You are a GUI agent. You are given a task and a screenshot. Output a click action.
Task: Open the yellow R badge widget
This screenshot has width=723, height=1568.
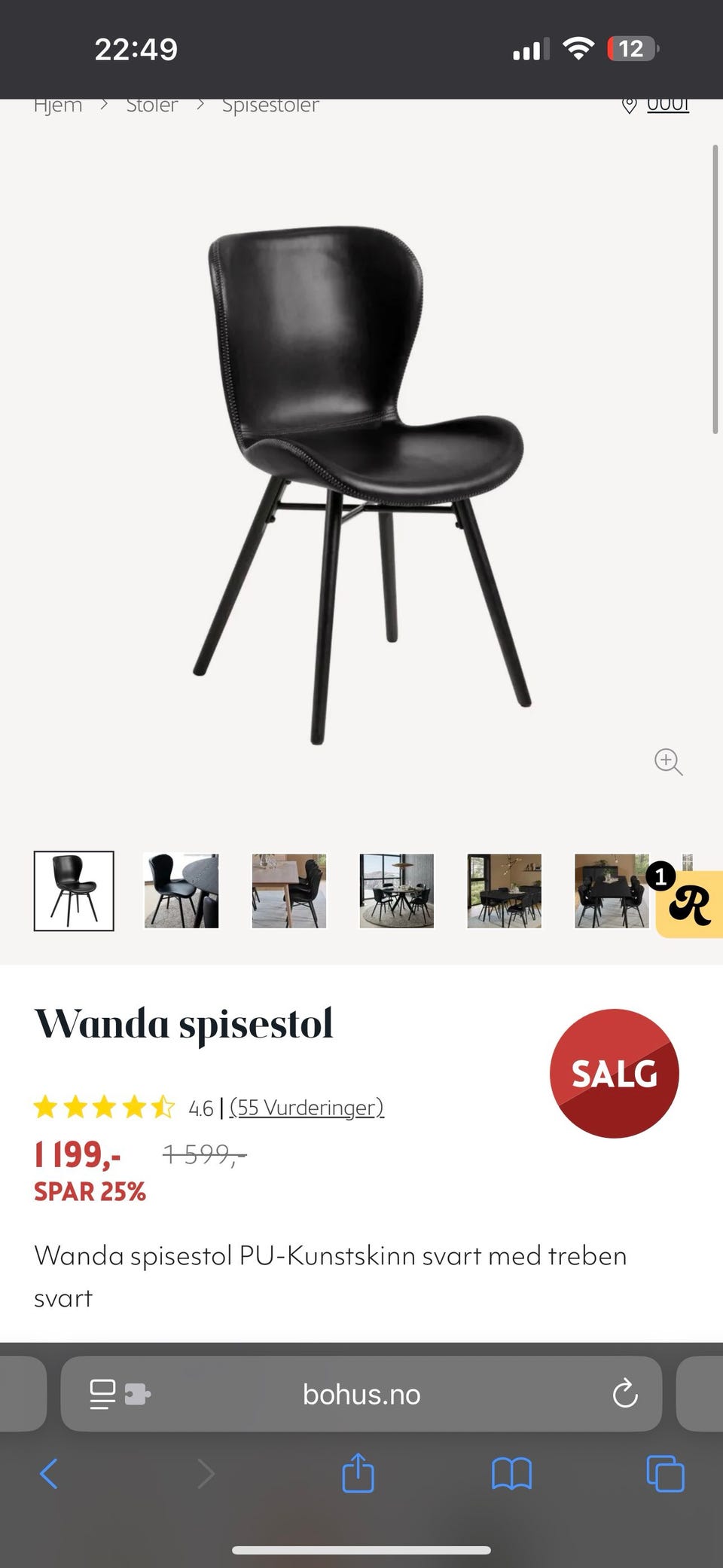[688, 904]
